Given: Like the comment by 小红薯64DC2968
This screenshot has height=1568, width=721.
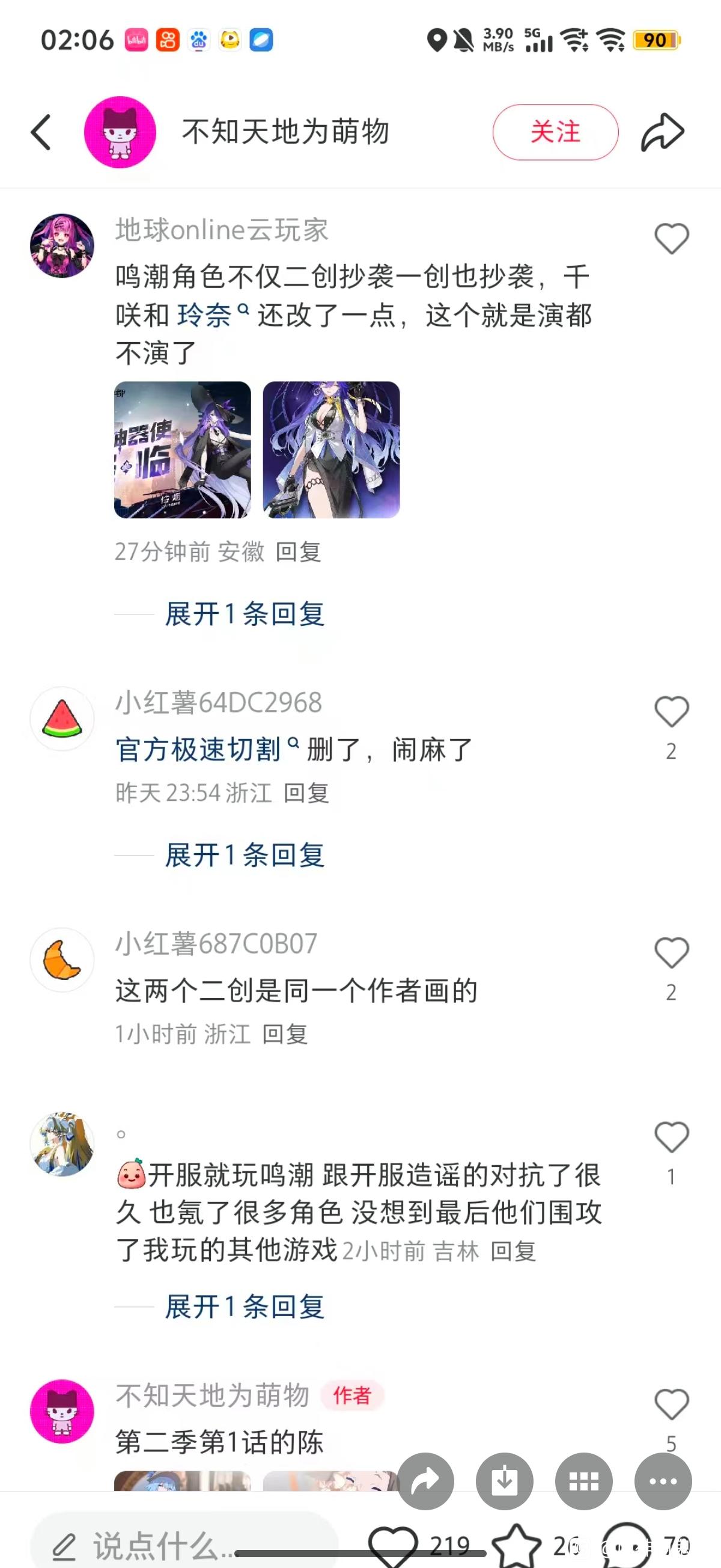Looking at the screenshot, I should [x=671, y=712].
